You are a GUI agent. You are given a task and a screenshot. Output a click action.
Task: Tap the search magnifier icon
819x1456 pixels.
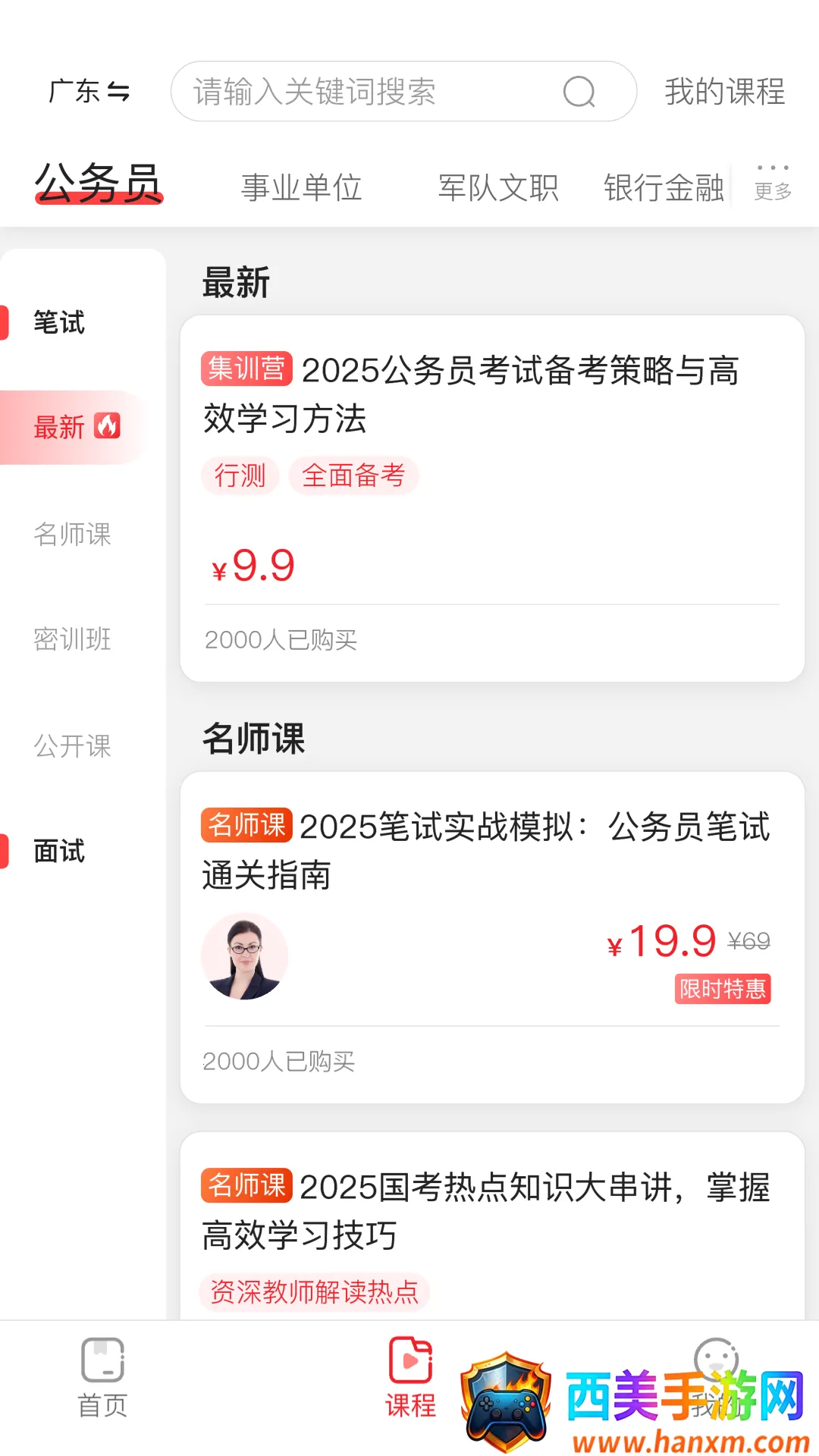point(579,92)
